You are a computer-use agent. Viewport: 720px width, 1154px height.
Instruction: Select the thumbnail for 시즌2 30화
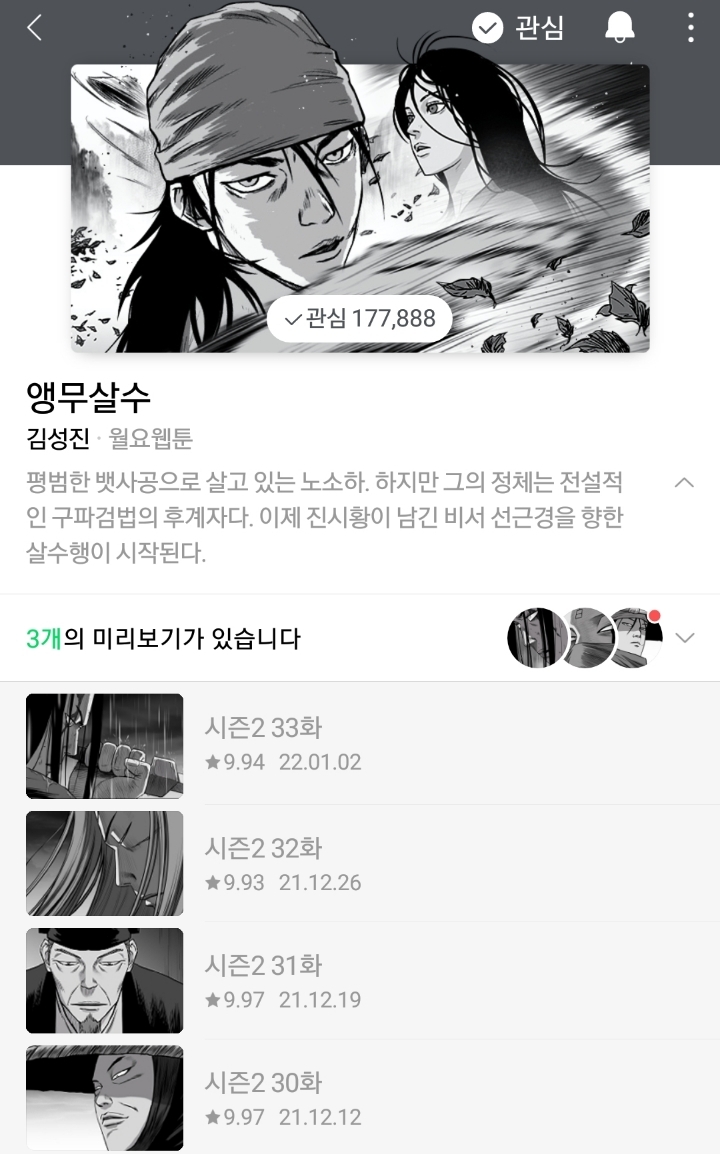pyautogui.click(x=104, y=1098)
